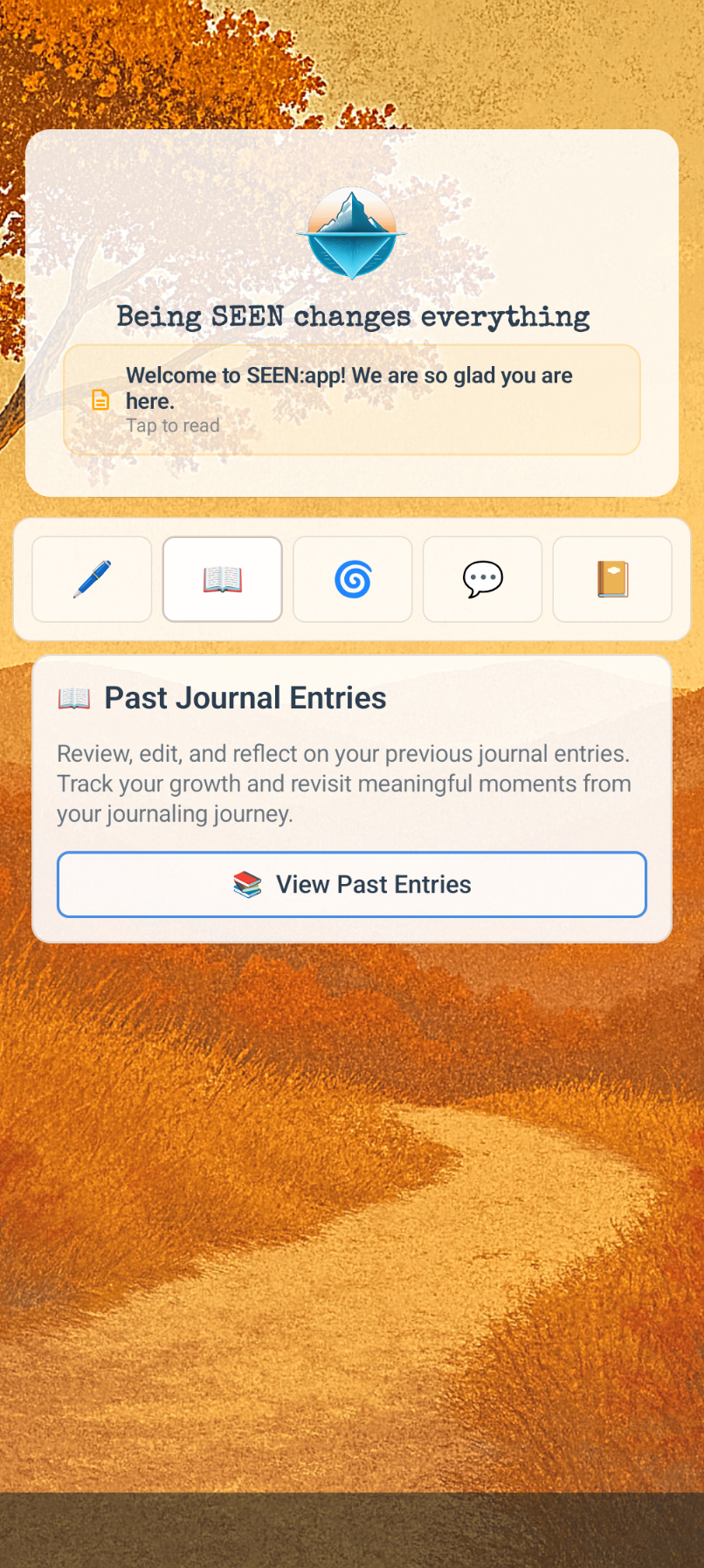Switch to the writing tab in the navigation bar
Screen dimensions: 704x1568
point(91,578)
